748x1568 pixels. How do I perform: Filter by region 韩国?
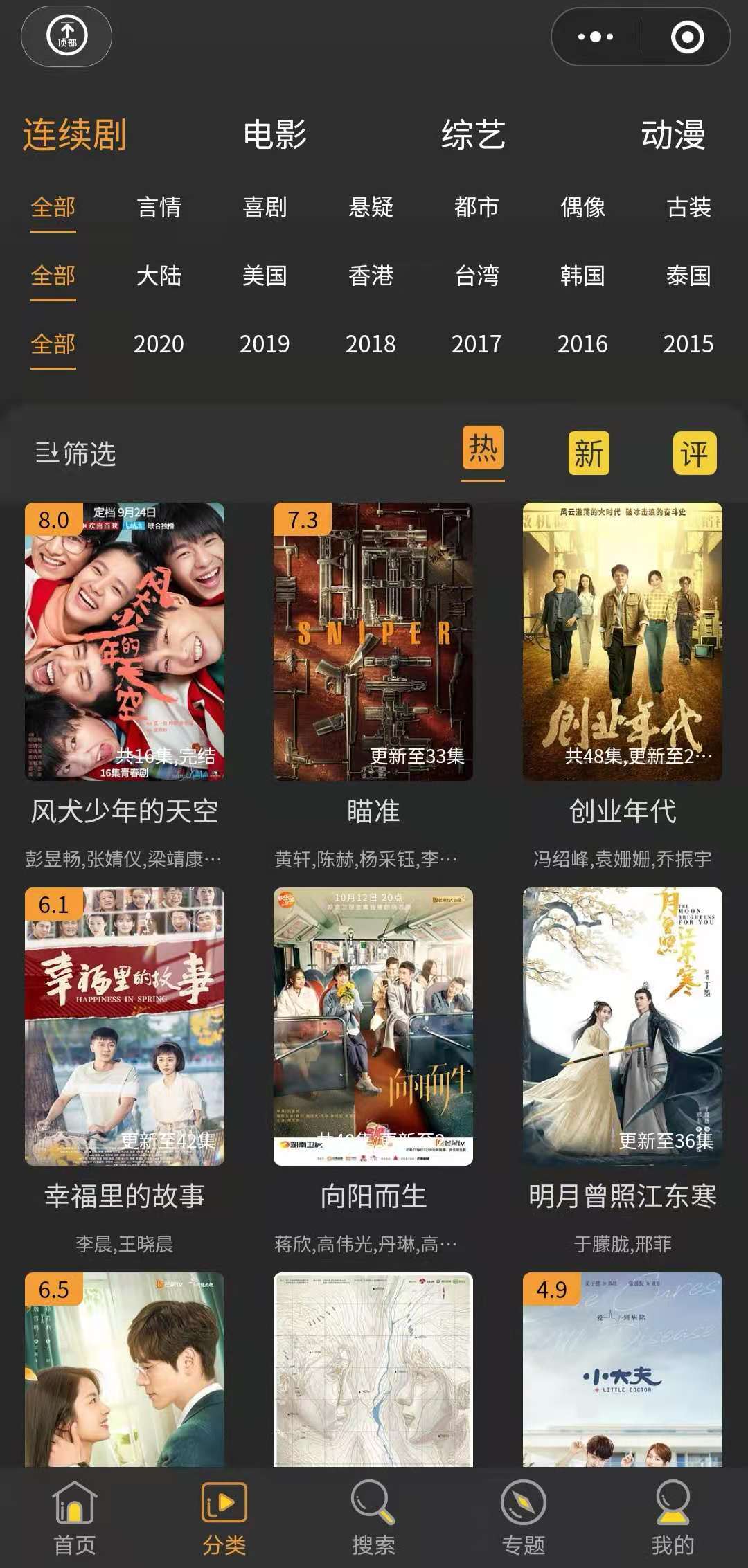coord(582,276)
